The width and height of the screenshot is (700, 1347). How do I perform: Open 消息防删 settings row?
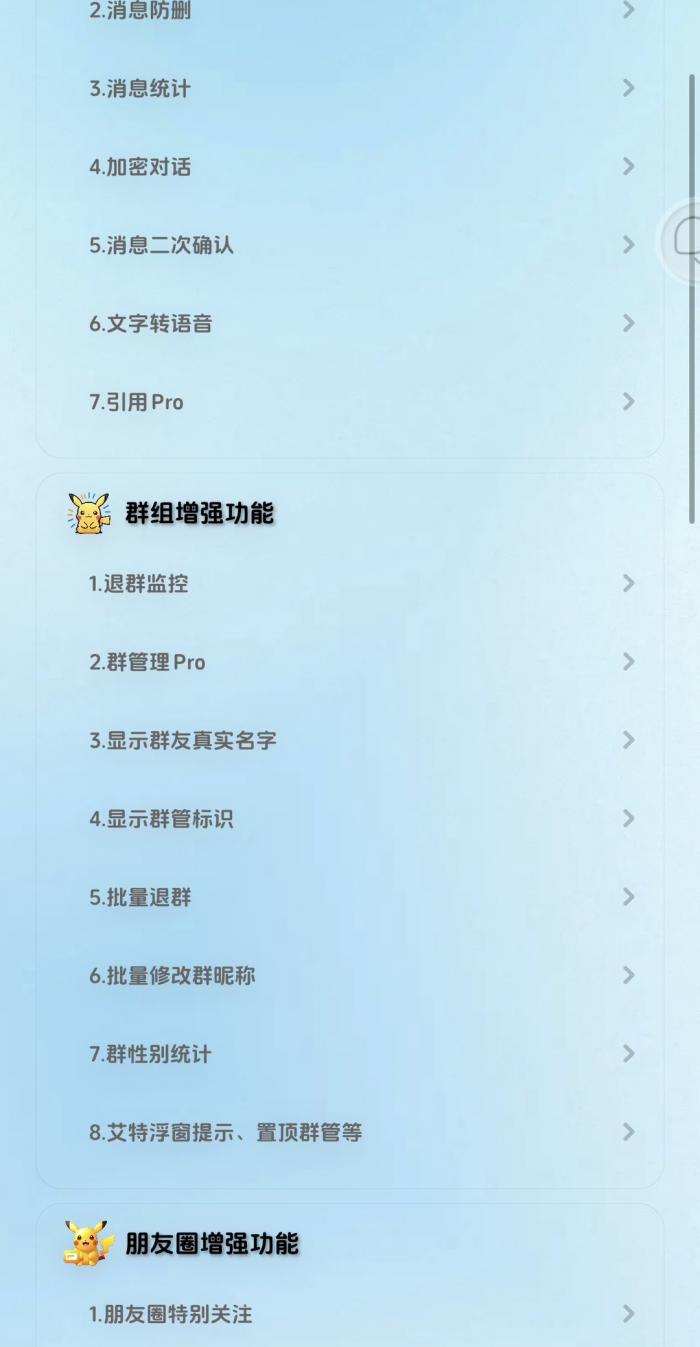[350, 12]
